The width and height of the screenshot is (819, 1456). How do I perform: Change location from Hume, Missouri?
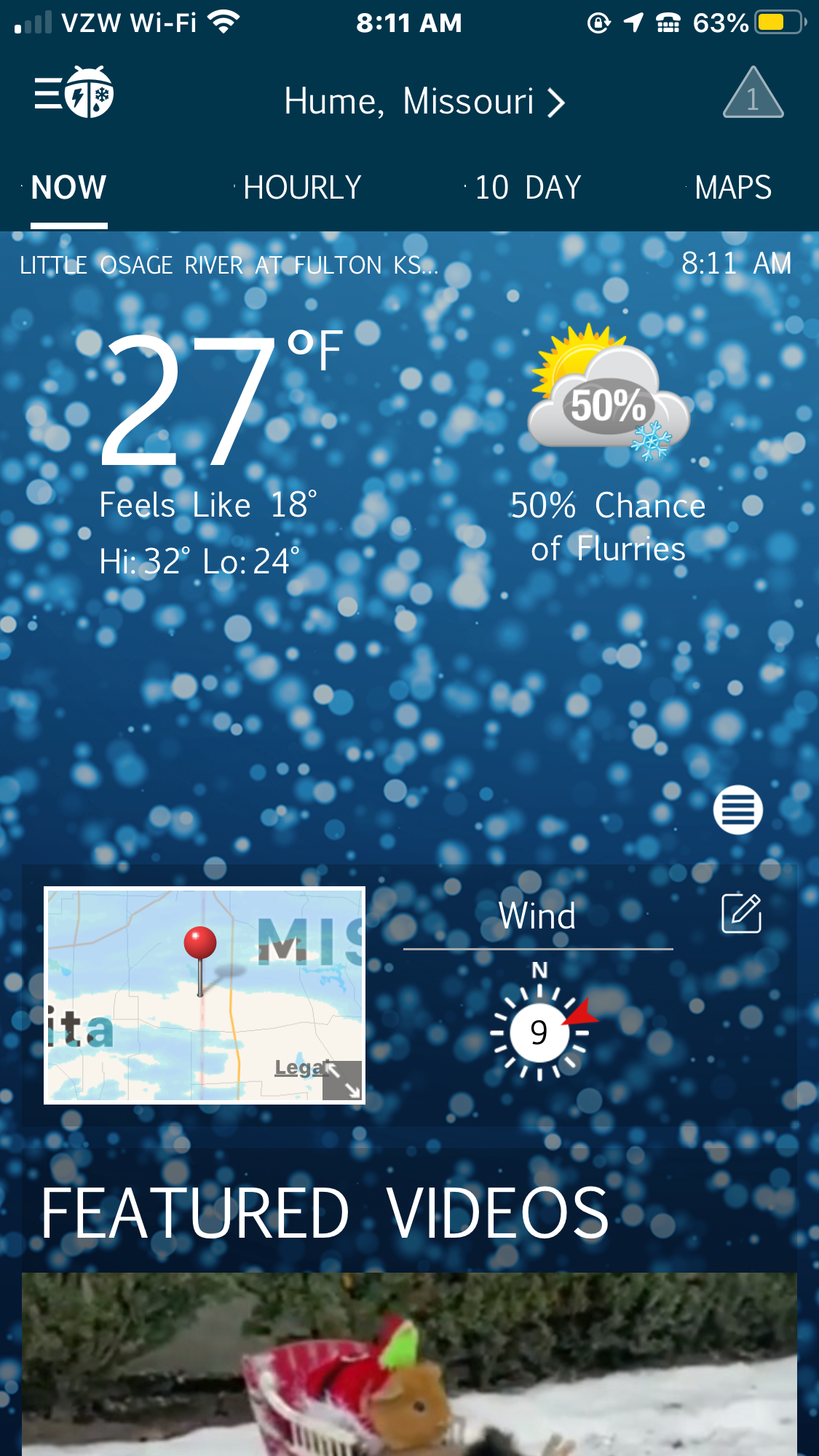pyautogui.click(x=424, y=101)
